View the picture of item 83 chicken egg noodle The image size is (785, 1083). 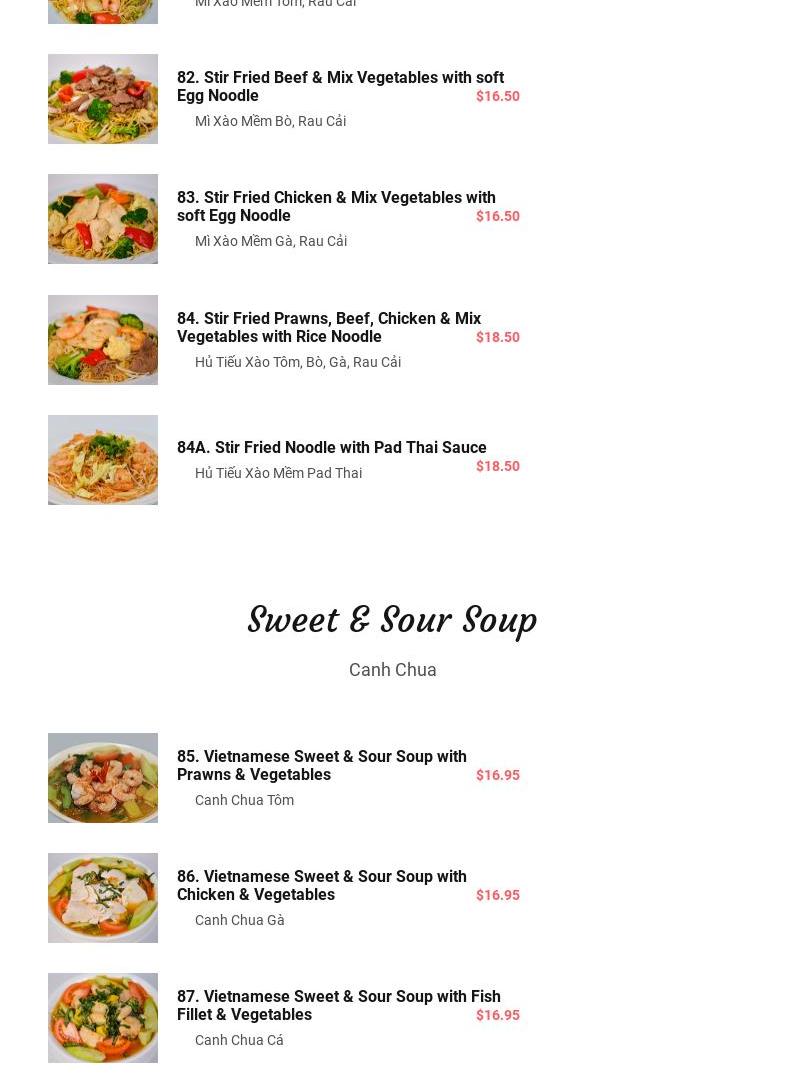coord(103,219)
